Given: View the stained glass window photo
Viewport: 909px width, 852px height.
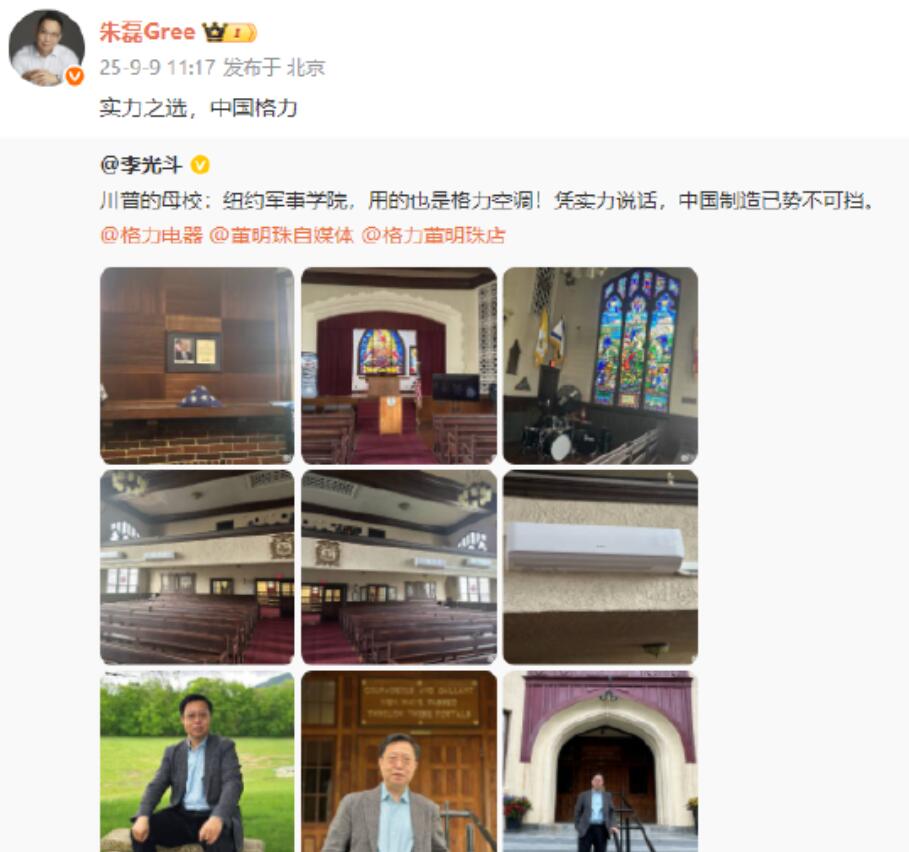Looking at the screenshot, I should pyautogui.click(x=600, y=365).
